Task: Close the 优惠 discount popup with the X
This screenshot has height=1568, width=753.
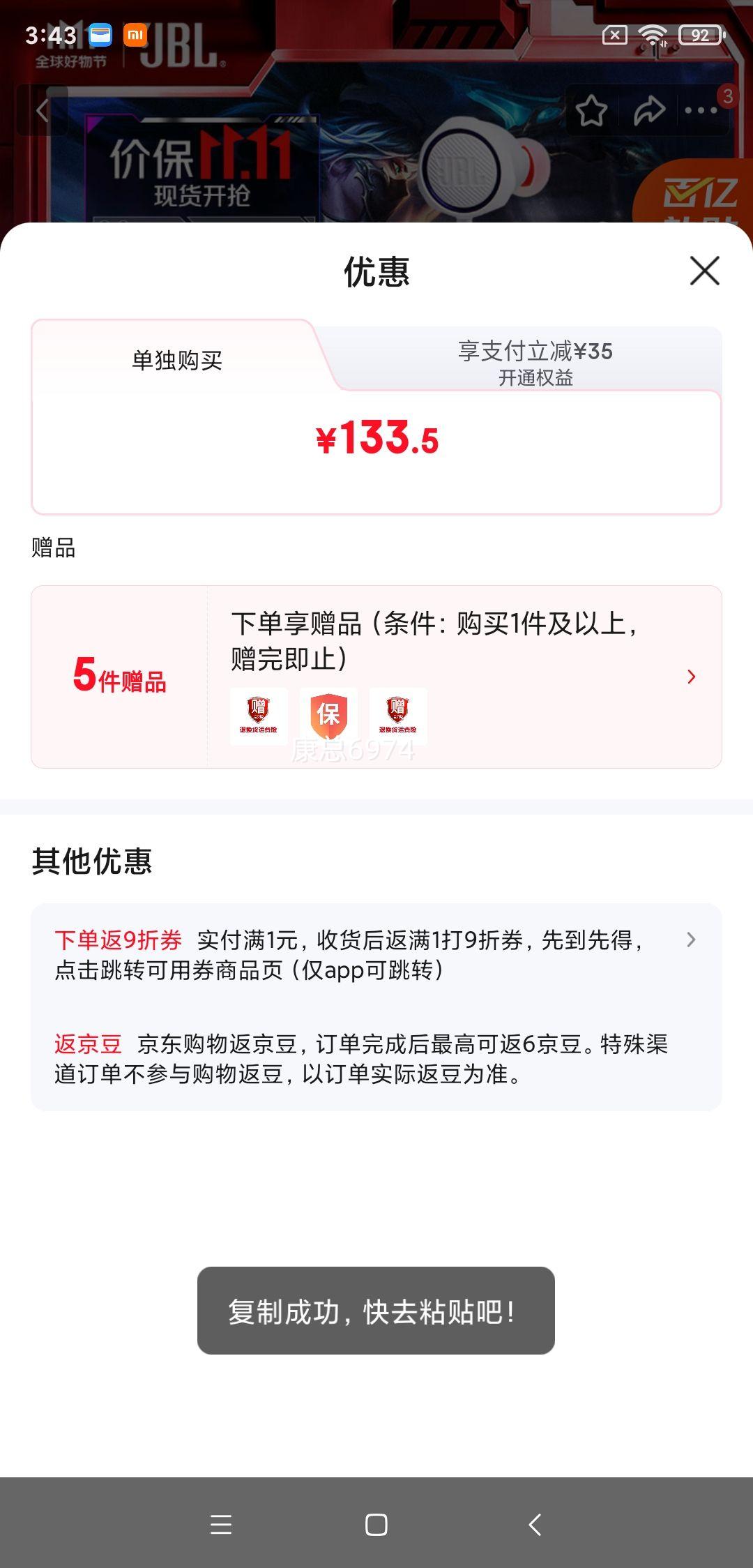Action: tap(704, 271)
